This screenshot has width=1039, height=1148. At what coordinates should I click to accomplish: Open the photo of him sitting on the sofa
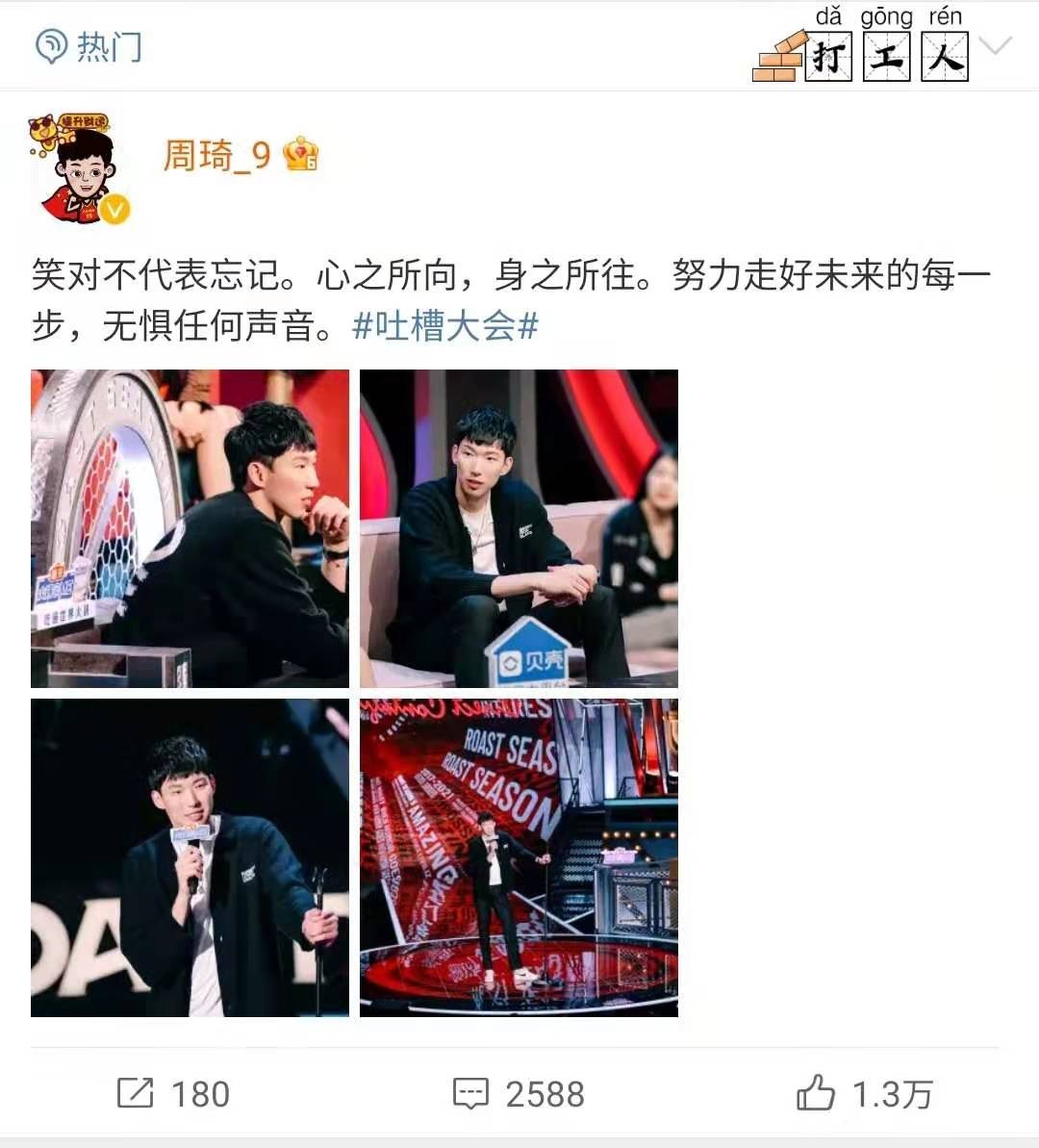click(x=519, y=528)
